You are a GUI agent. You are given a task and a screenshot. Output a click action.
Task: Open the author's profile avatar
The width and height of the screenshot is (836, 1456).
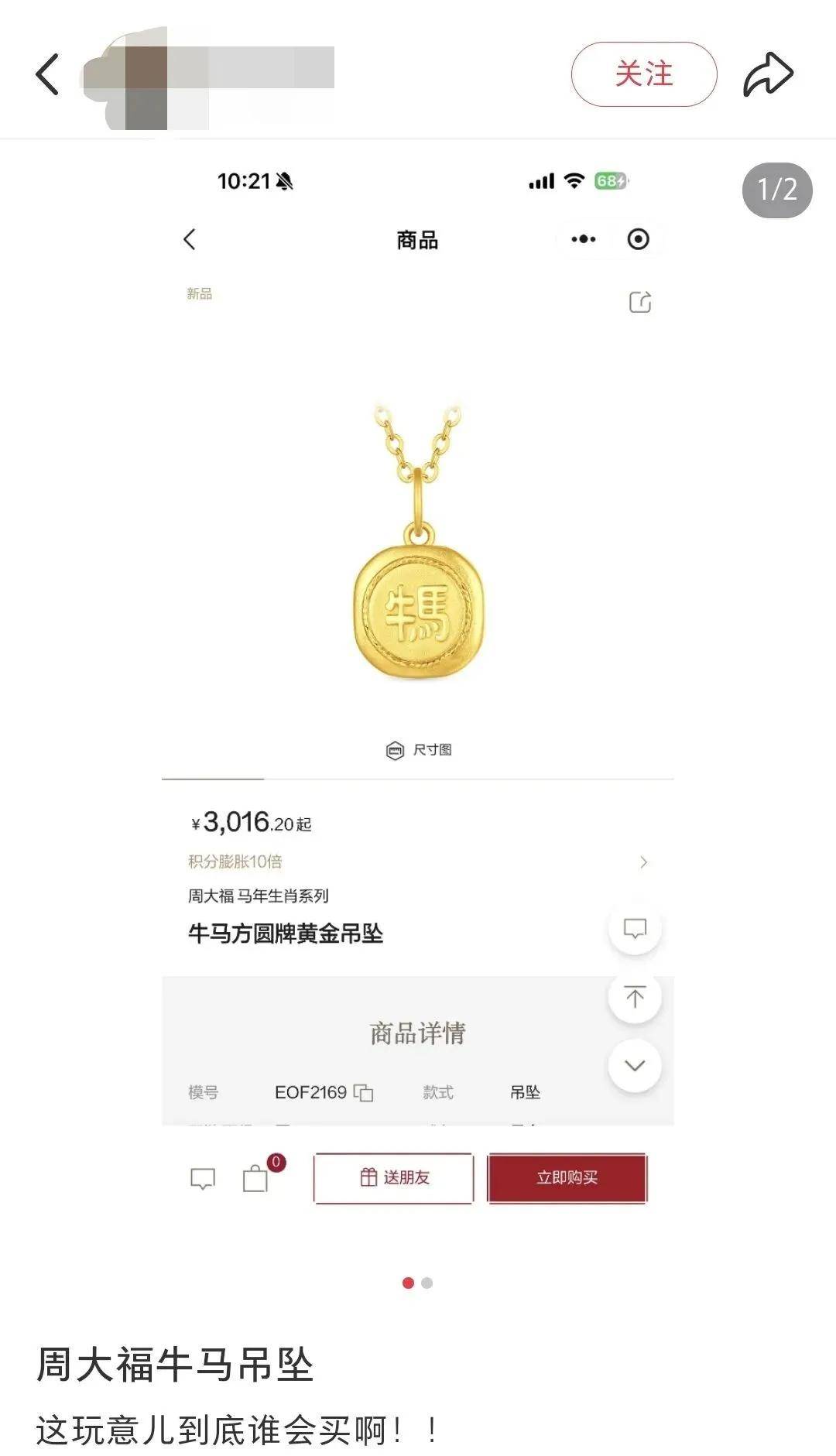pyautogui.click(x=124, y=77)
